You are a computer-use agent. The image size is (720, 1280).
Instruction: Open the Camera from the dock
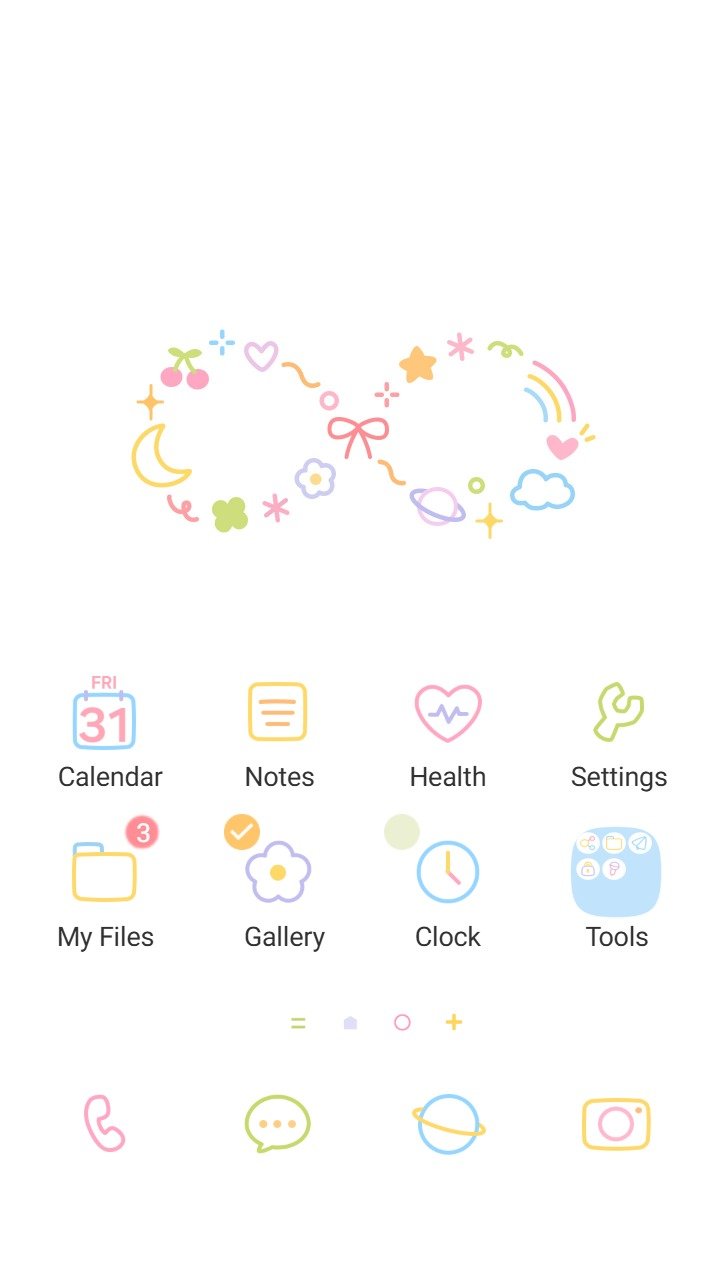pyautogui.click(x=616, y=1123)
